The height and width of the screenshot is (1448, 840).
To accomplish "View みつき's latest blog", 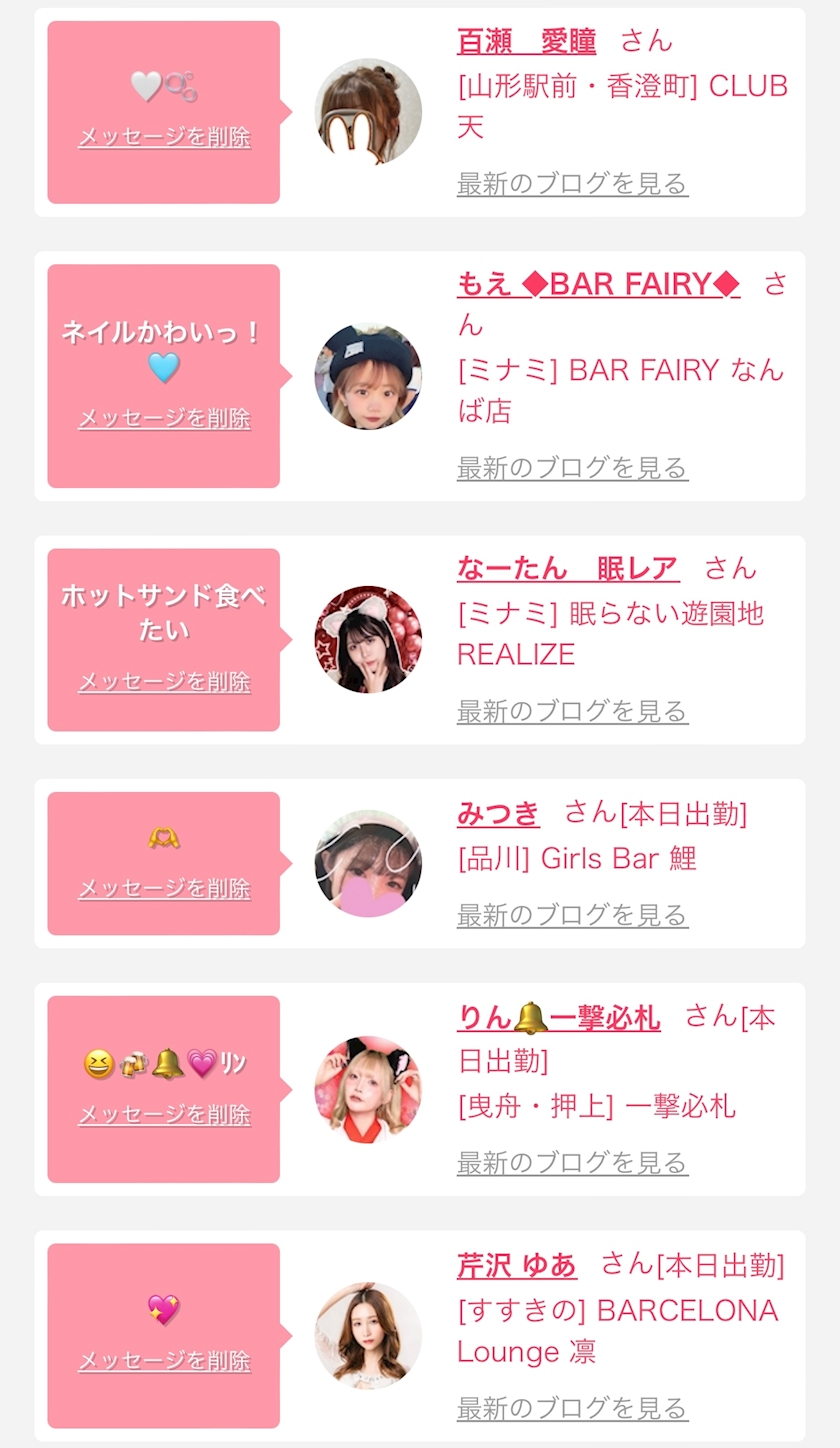I will pos(572,915).
